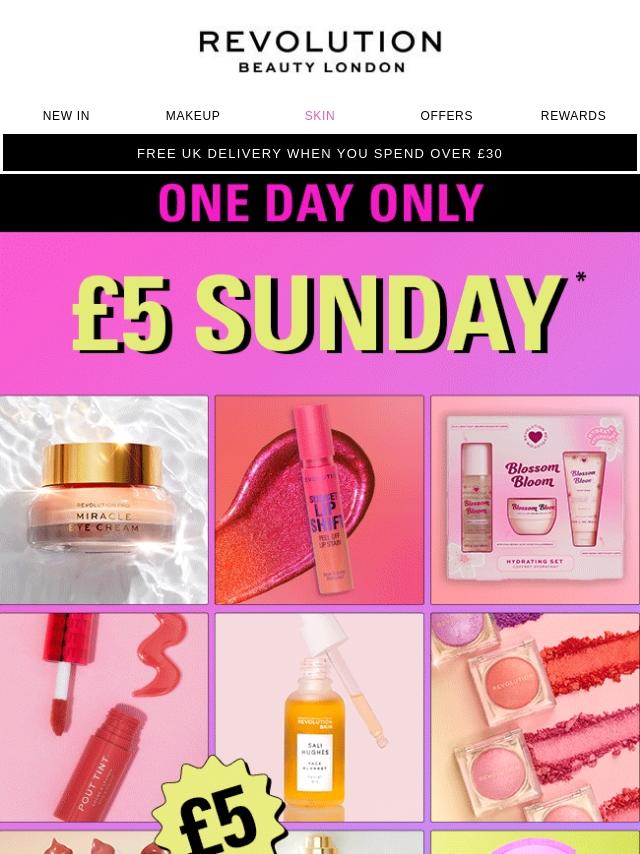This screenshot has width=640, height=854.
Task: Visit the REWARDS section
Action: [x=573, y=116]
